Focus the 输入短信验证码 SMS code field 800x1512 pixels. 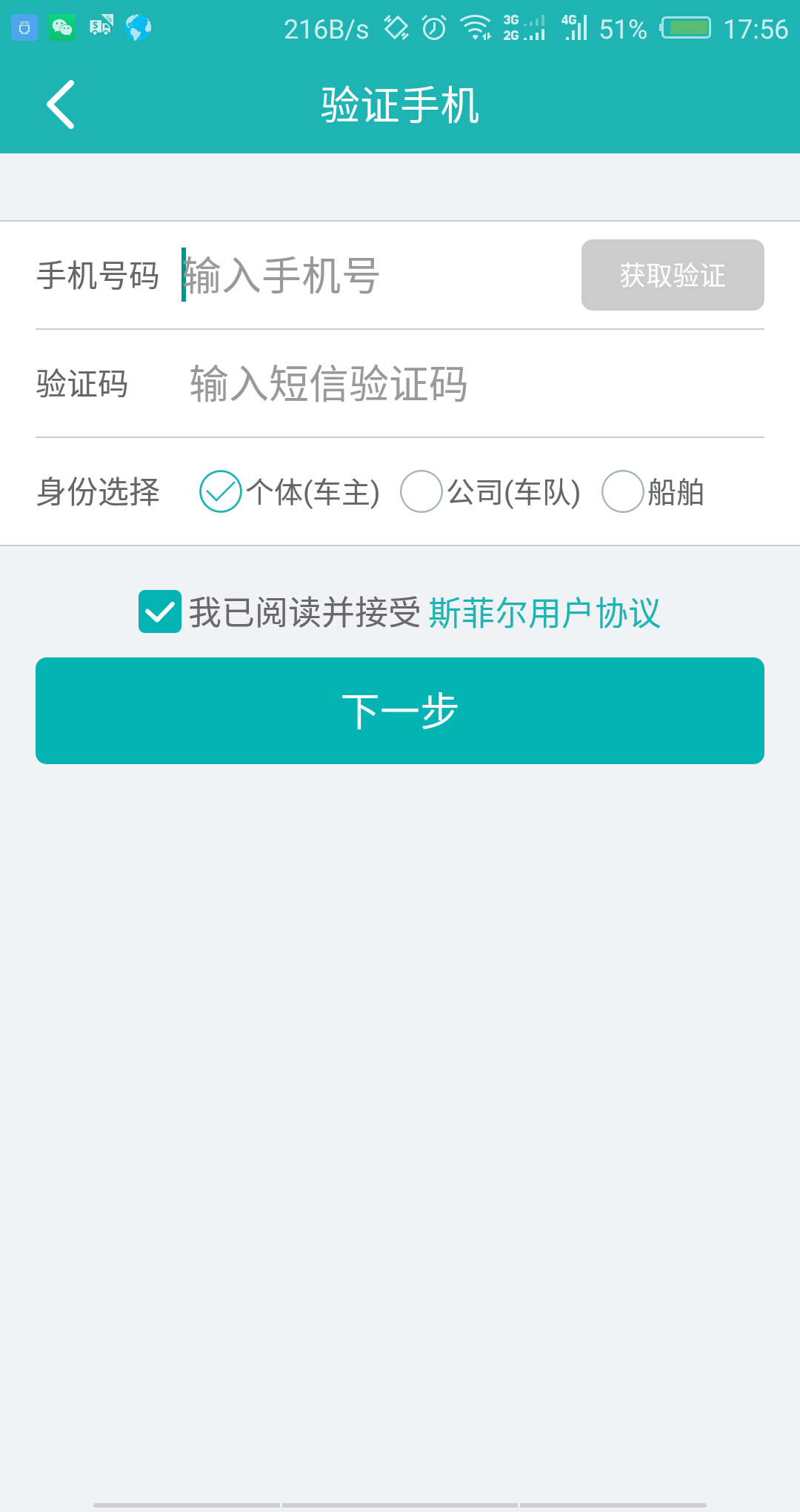point(474,383)
